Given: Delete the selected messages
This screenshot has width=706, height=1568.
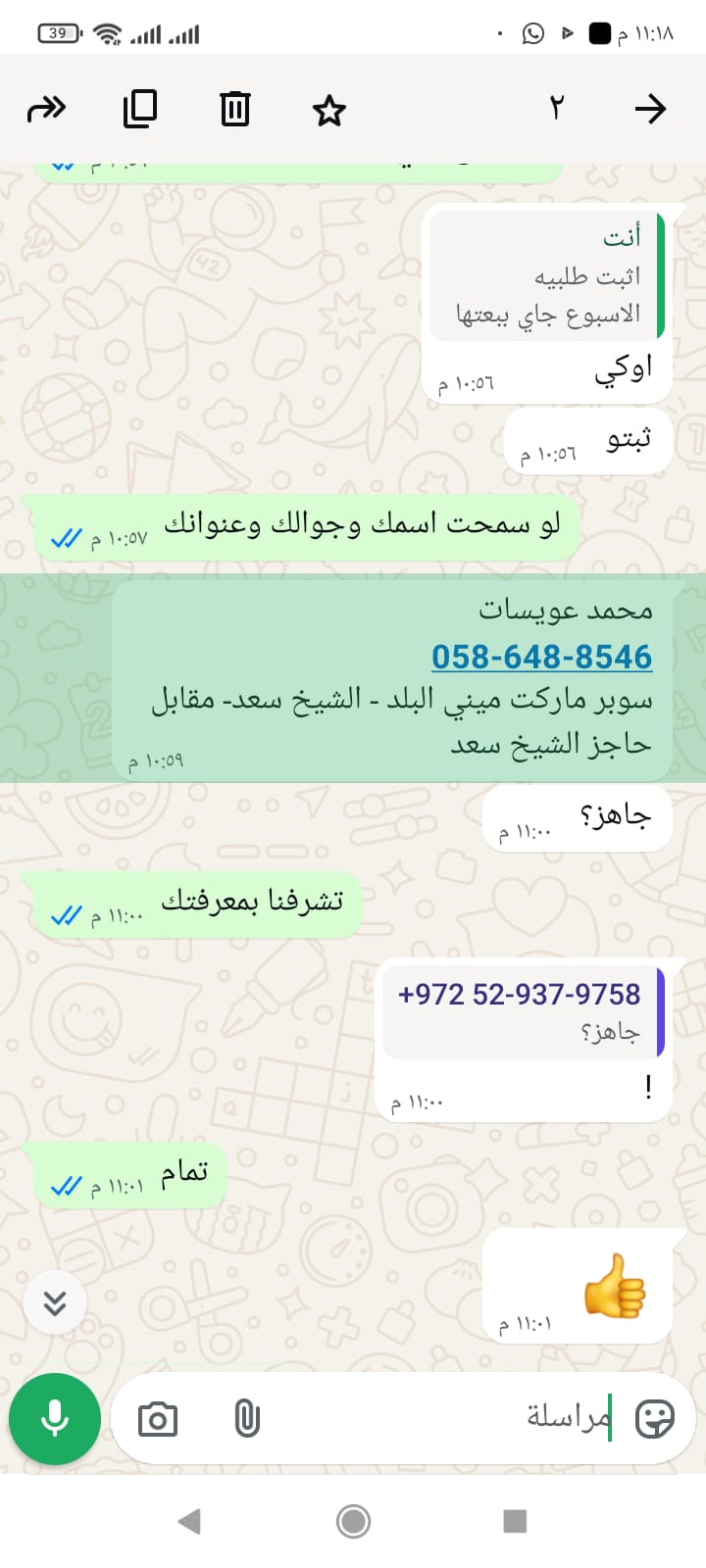Looking at the screenshot, I should click(235, 109).
